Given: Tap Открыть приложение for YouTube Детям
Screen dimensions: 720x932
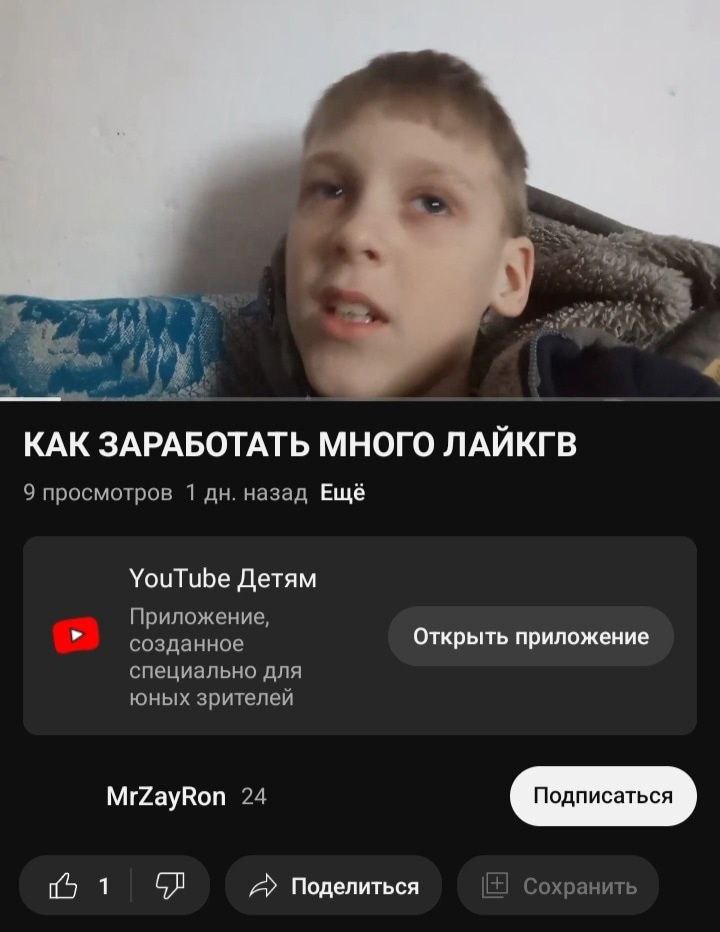Looking at the screenshot, I should pyautogui.click(x=531, y=636).
